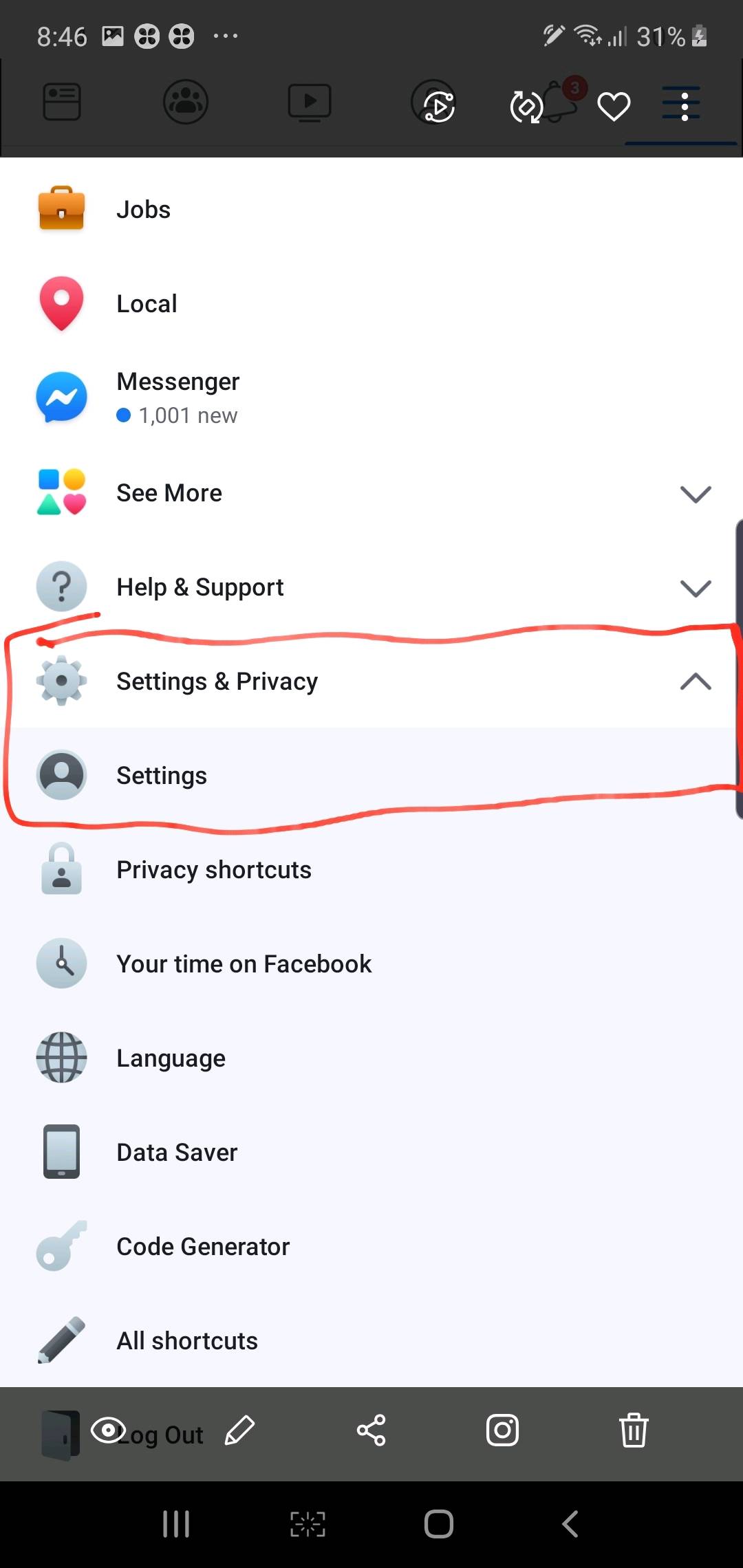Image resolution: width=743 pixels, height=1568 pixels.
Task: Switch to the Watch video tab
Action: pyautogui.click(x=310, y=103)
